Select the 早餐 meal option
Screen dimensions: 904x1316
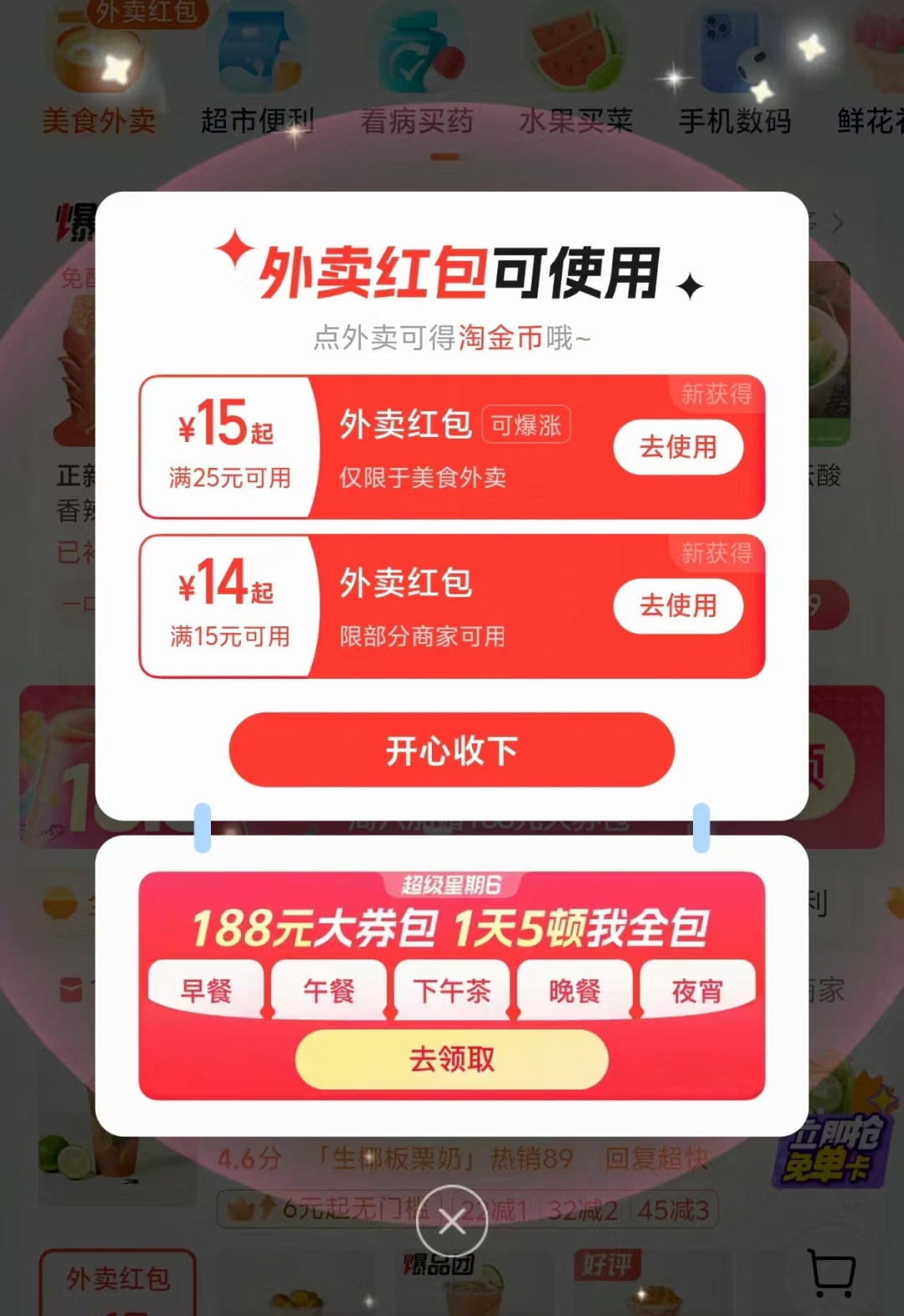(x=206, y=990)
